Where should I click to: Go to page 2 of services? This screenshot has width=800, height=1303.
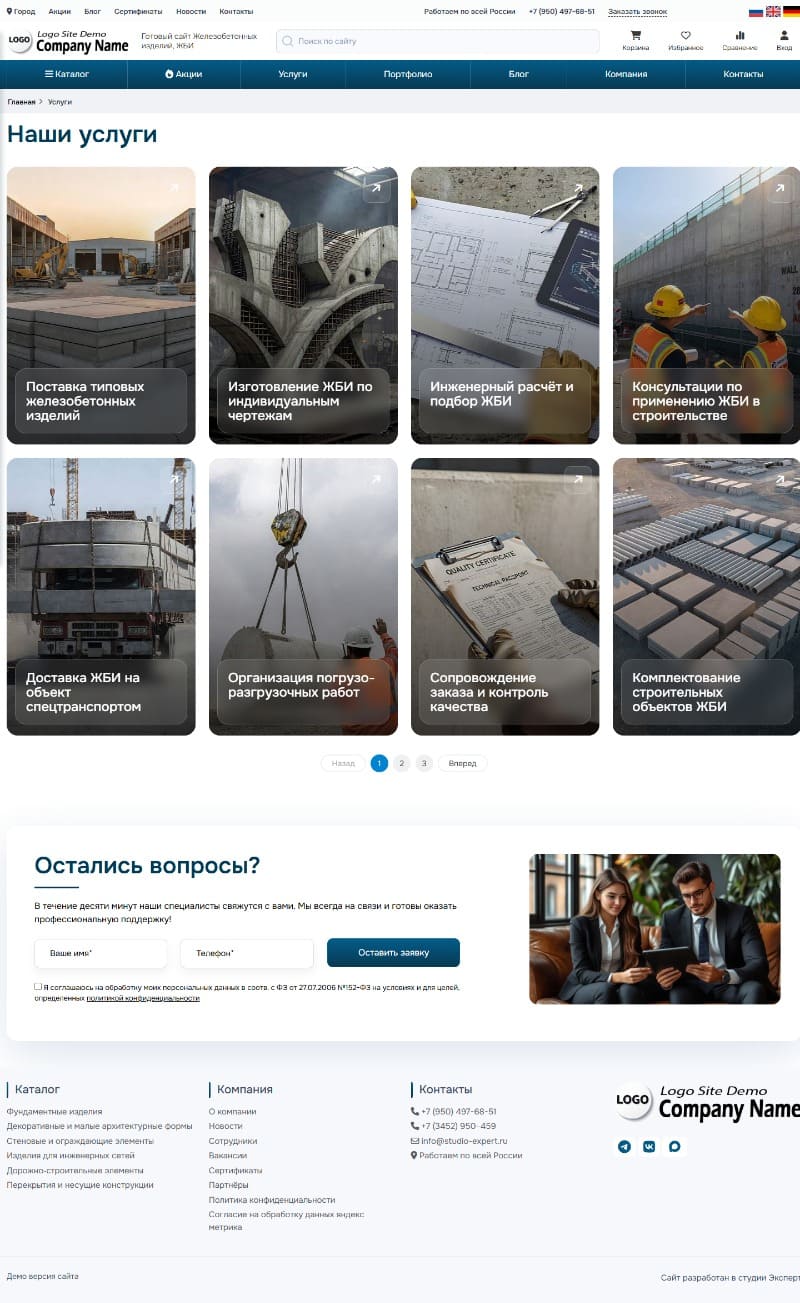401,763
